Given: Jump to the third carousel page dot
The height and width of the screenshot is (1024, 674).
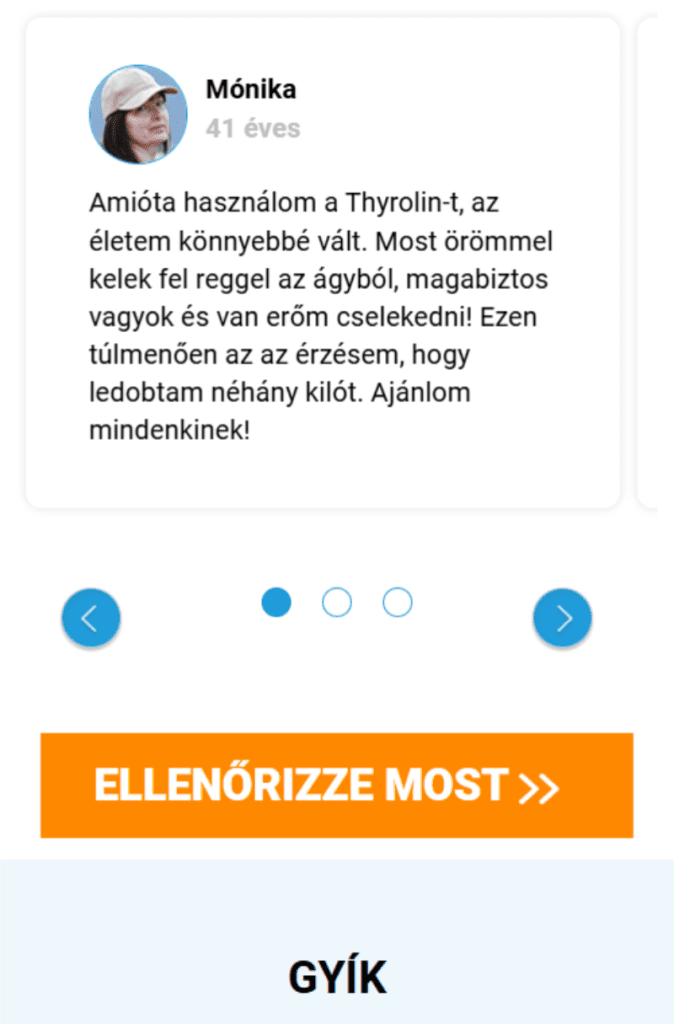Looking at the screenshot, I should (397, 602).
